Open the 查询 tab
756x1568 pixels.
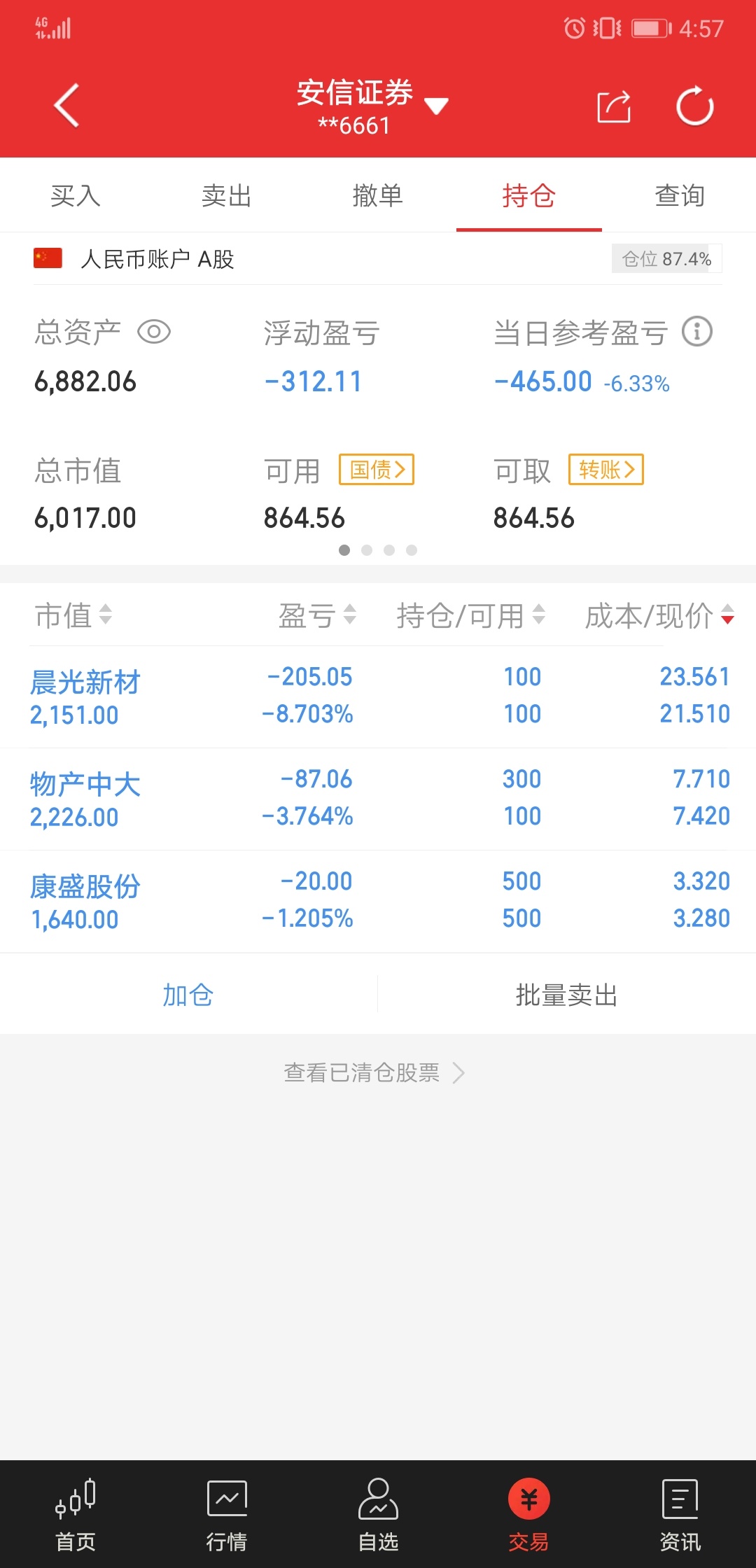pos(680,195)
